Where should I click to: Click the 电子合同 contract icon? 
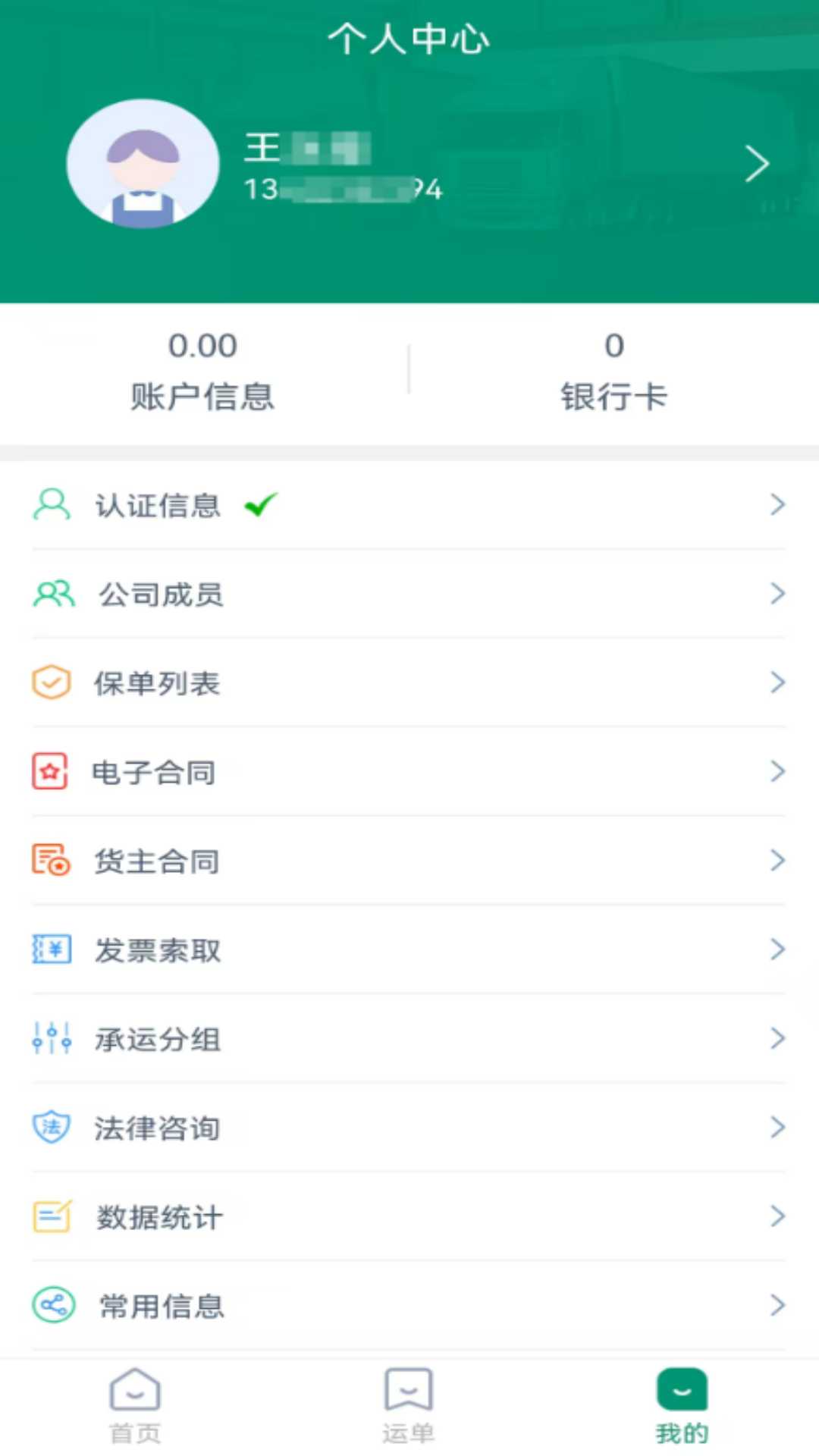tap(50, 771)
